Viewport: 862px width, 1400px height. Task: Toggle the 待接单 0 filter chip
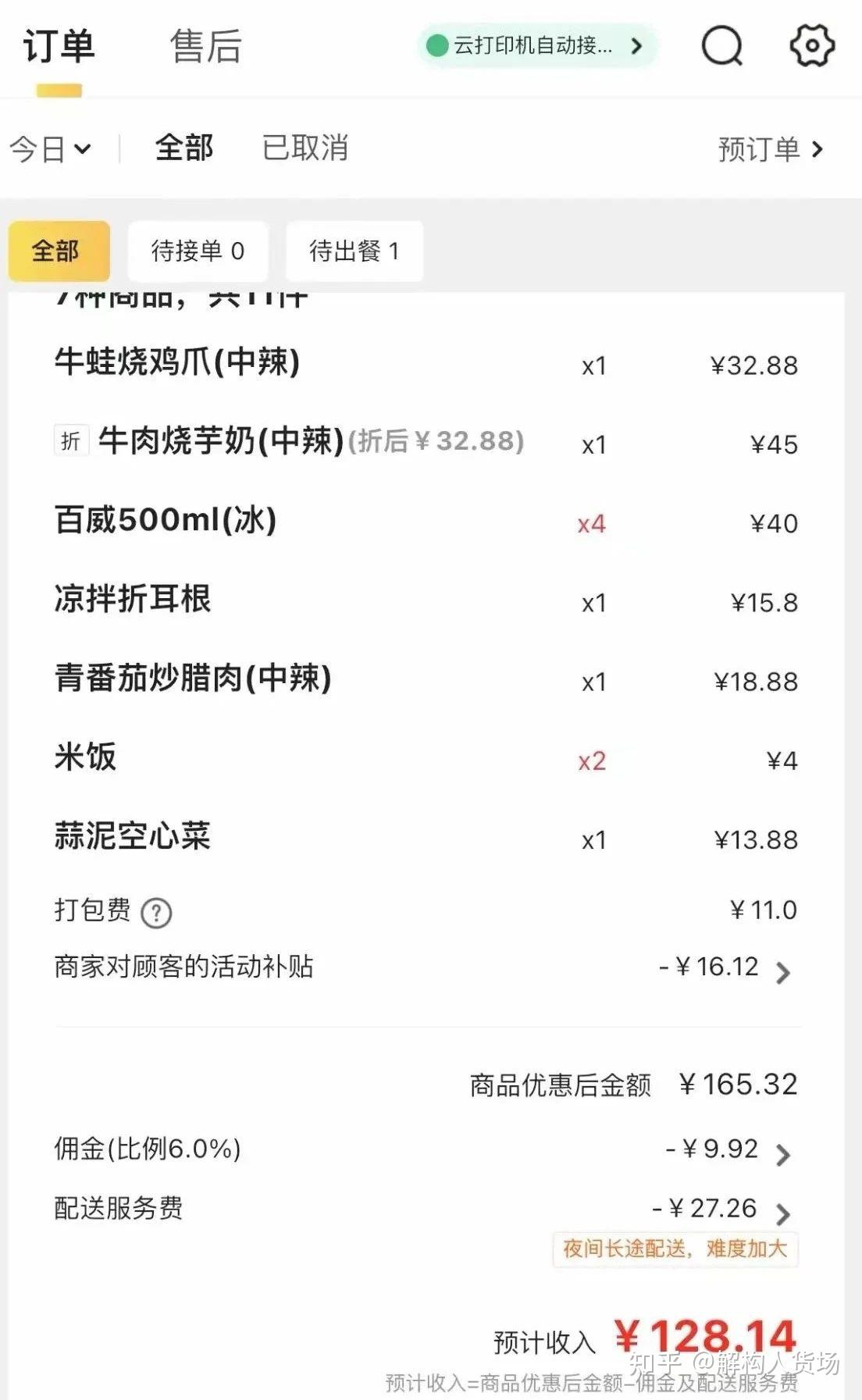198,251
